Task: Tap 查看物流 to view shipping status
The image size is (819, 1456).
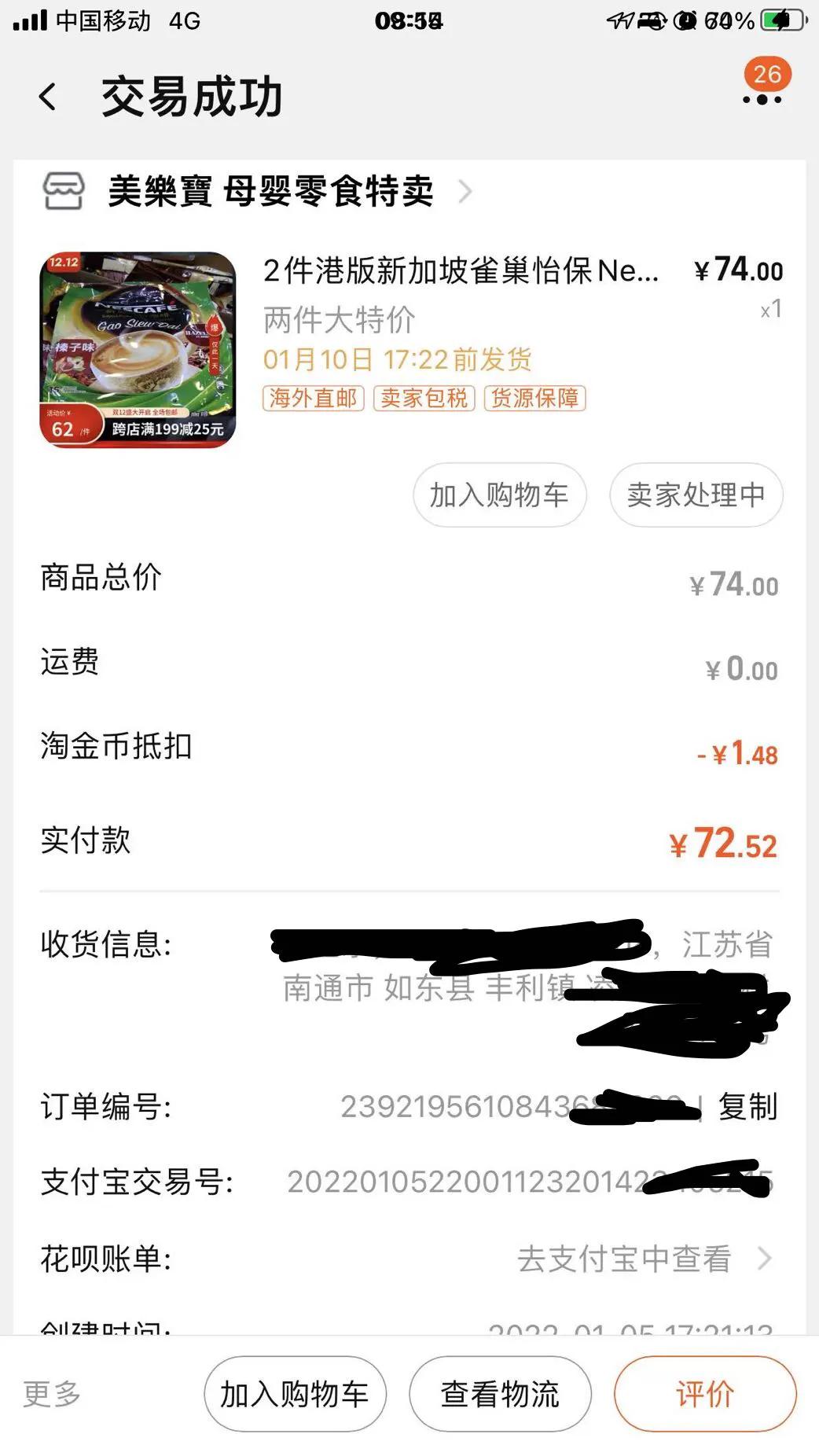Action: pos(501,1393)
